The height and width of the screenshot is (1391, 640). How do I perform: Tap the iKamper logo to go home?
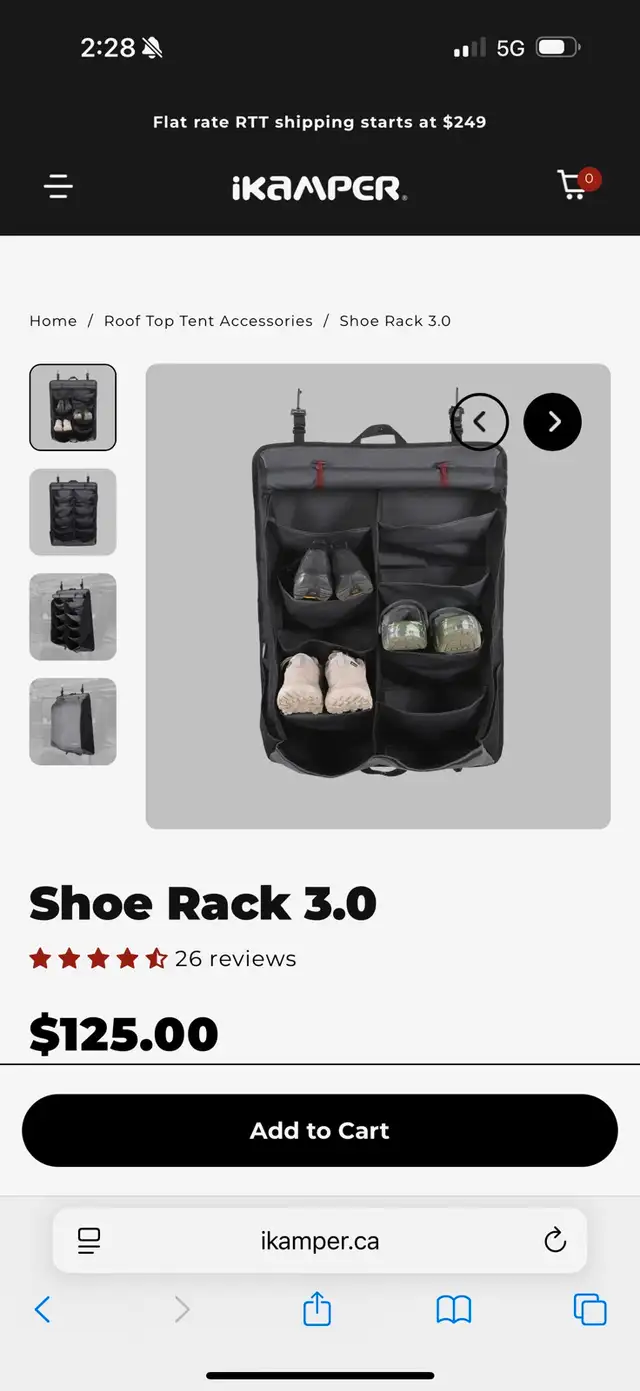[x=319, y=187]
